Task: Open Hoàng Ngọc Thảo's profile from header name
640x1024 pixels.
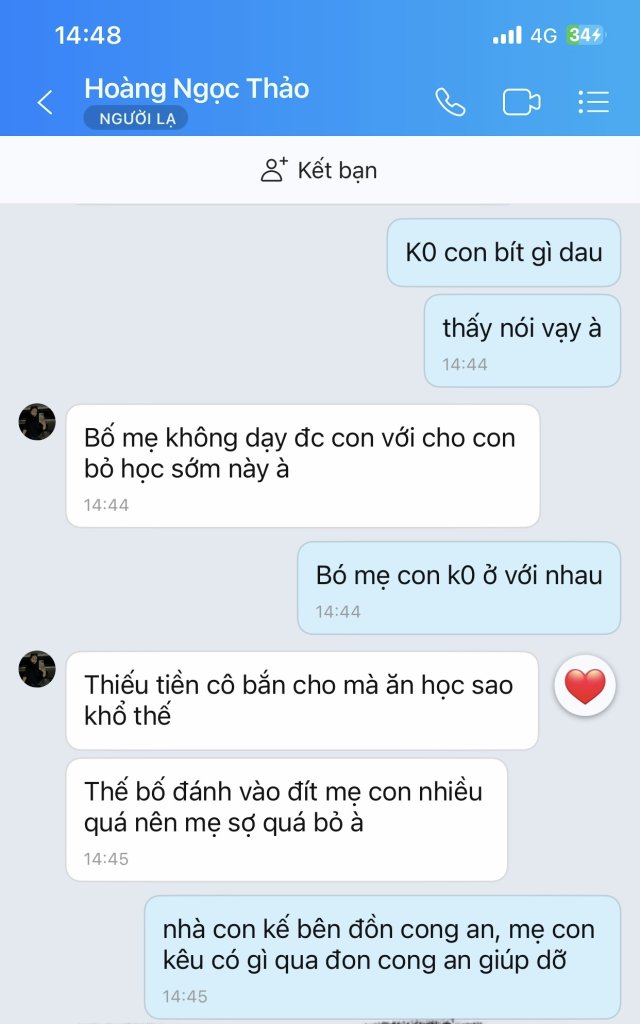Action: 196,89
